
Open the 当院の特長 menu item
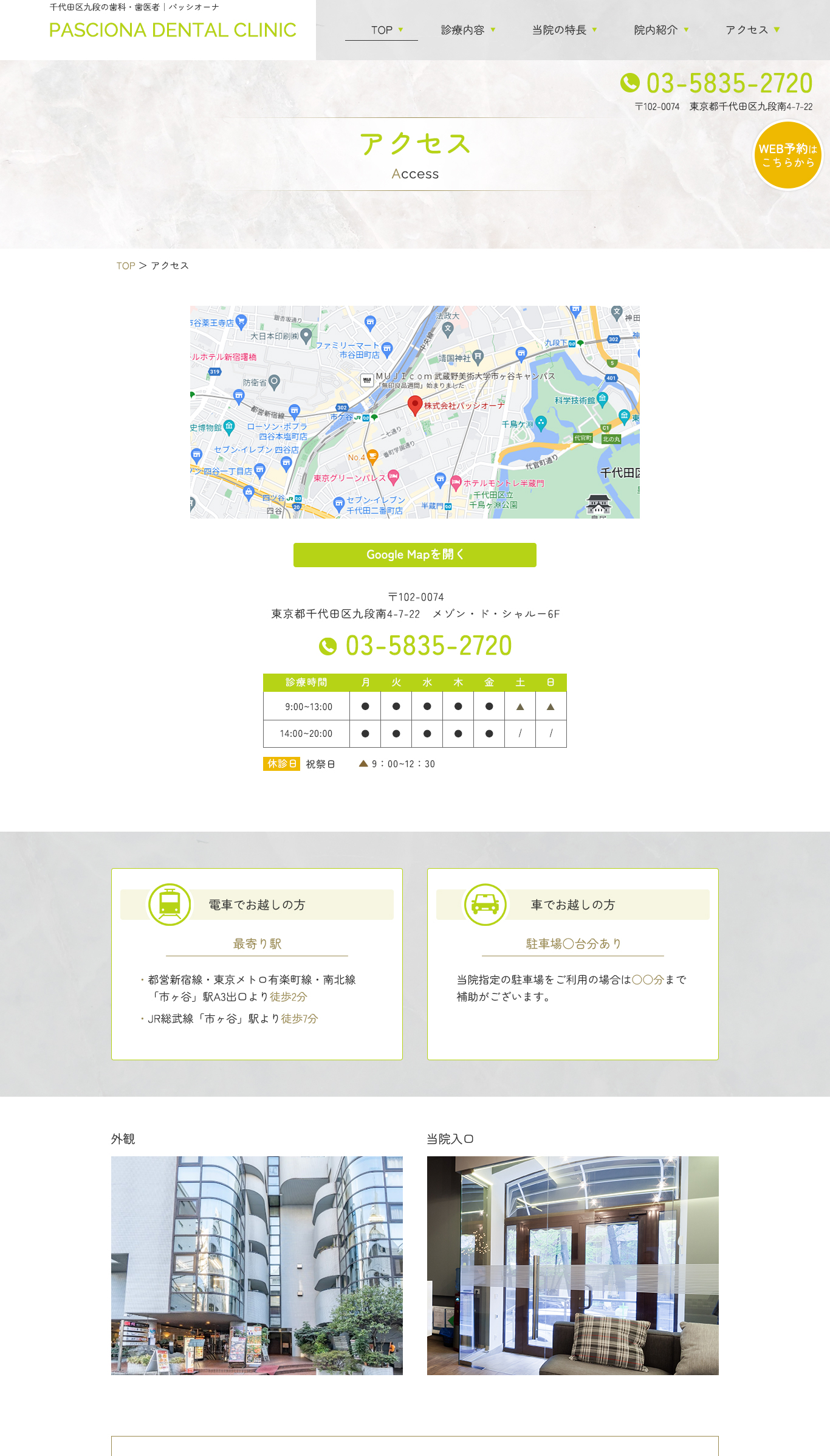point(564,30)
